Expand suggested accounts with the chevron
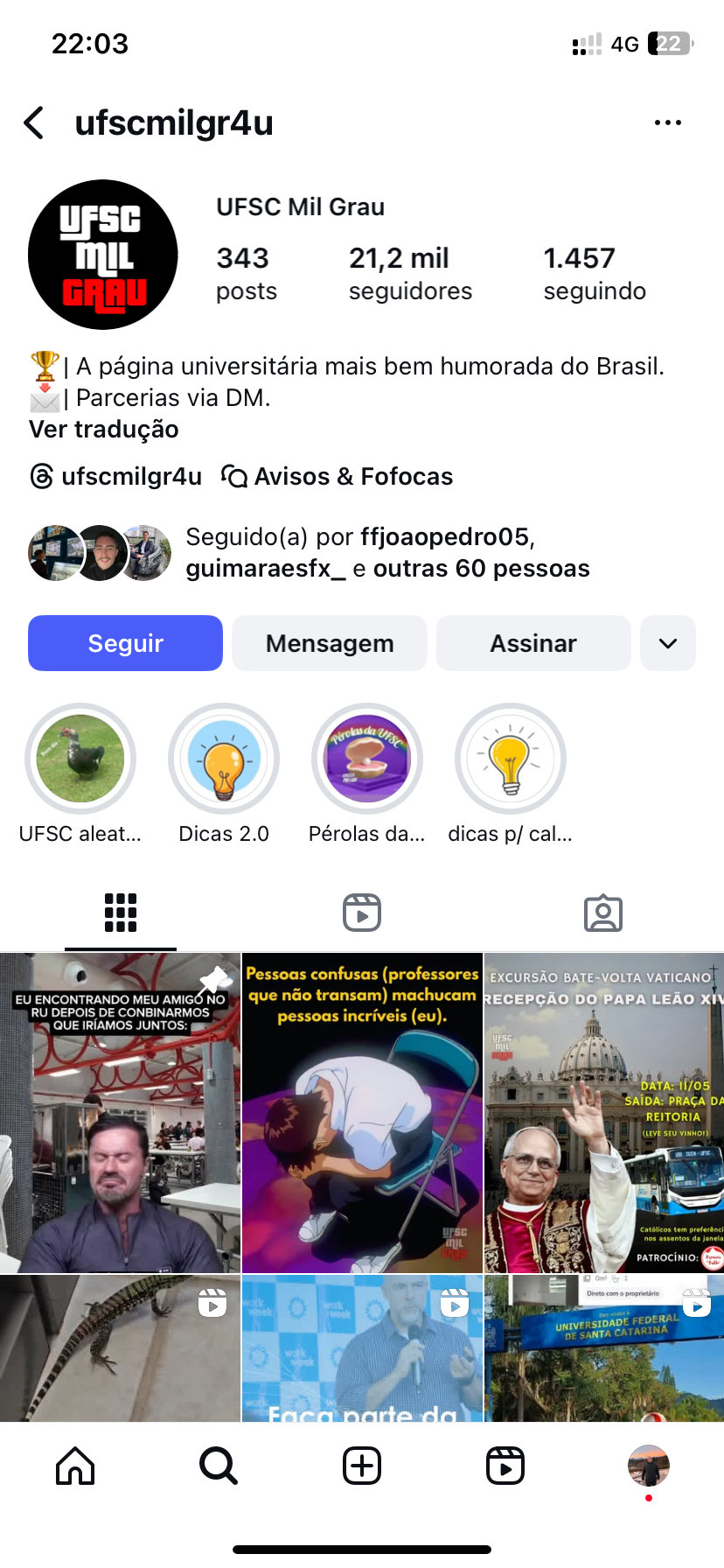Screen dimensions: 724x1568 [668, 643]
